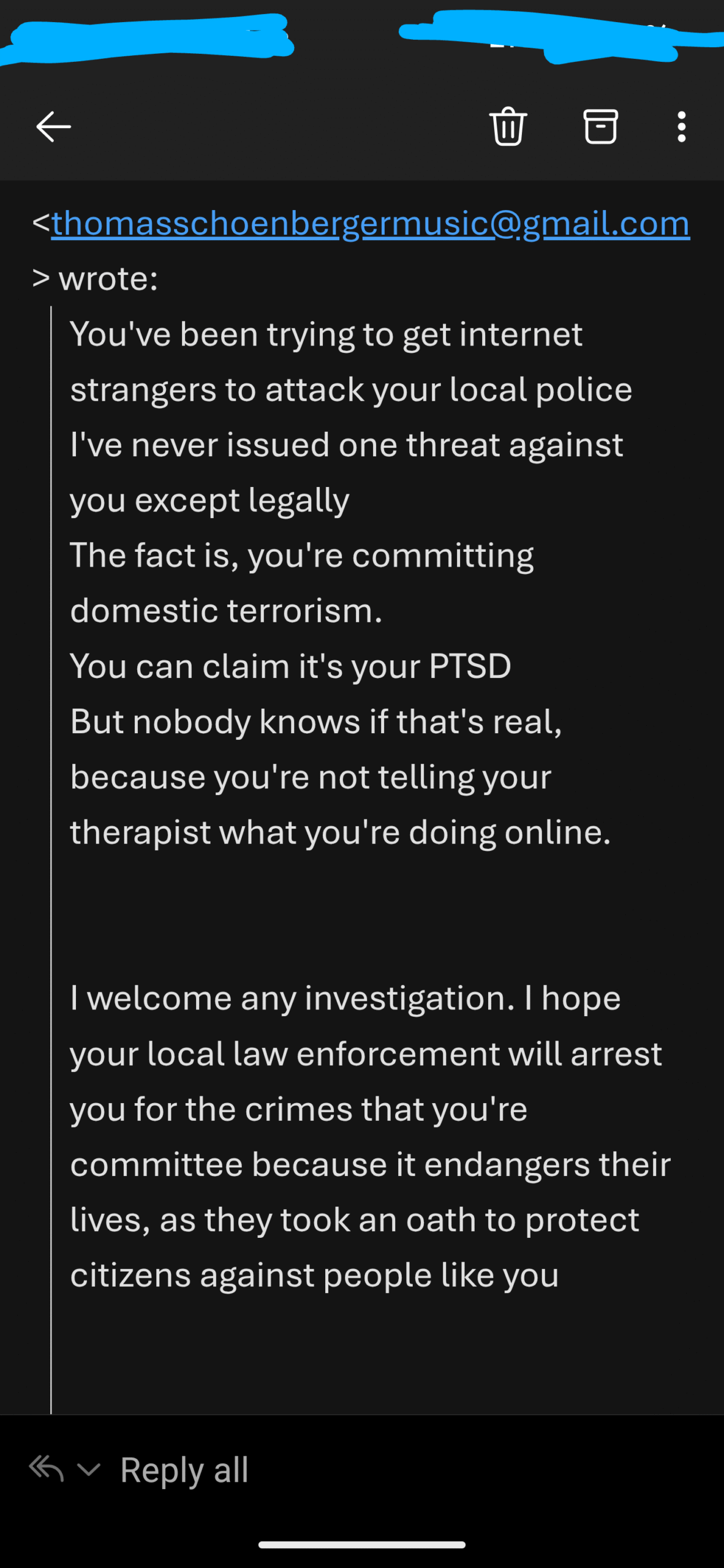Archive this email
The height and width of the screenshot is (1568, 724).
600,126
